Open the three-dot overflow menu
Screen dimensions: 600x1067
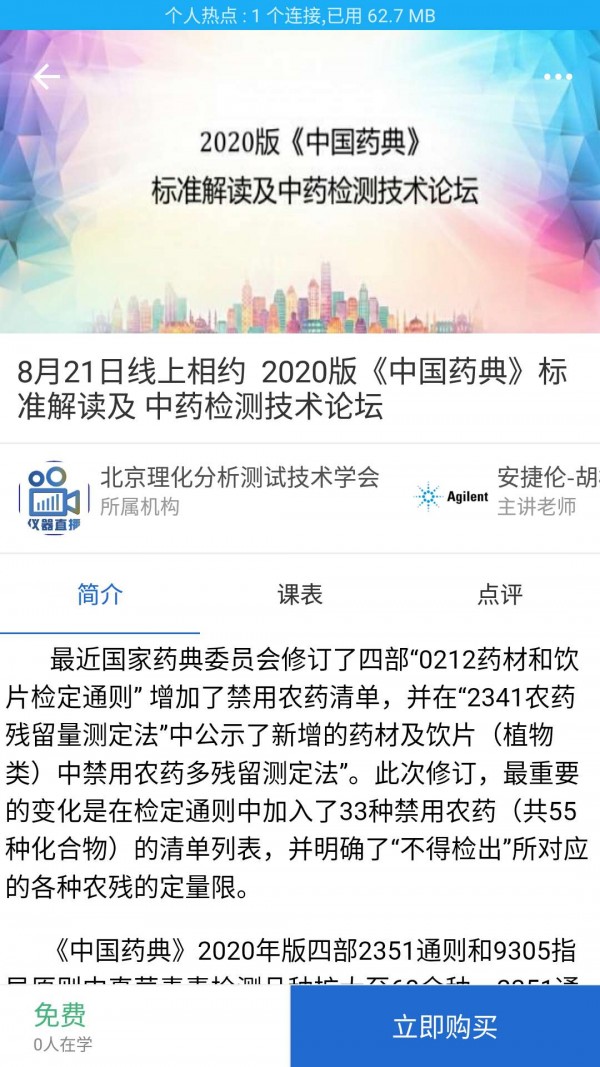point(557,77)
